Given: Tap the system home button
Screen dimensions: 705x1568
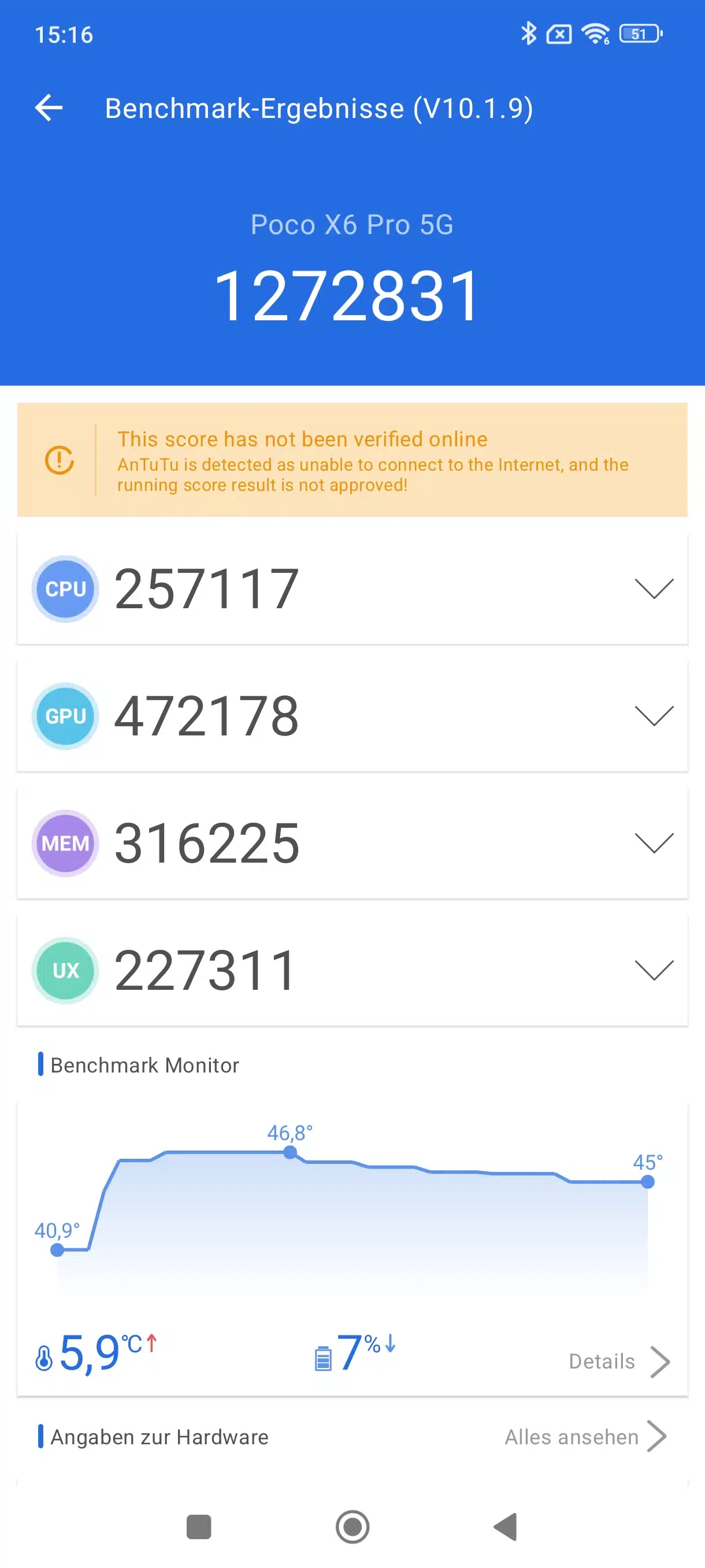Looking at the screenshot, I should (x=353, y=1526).
